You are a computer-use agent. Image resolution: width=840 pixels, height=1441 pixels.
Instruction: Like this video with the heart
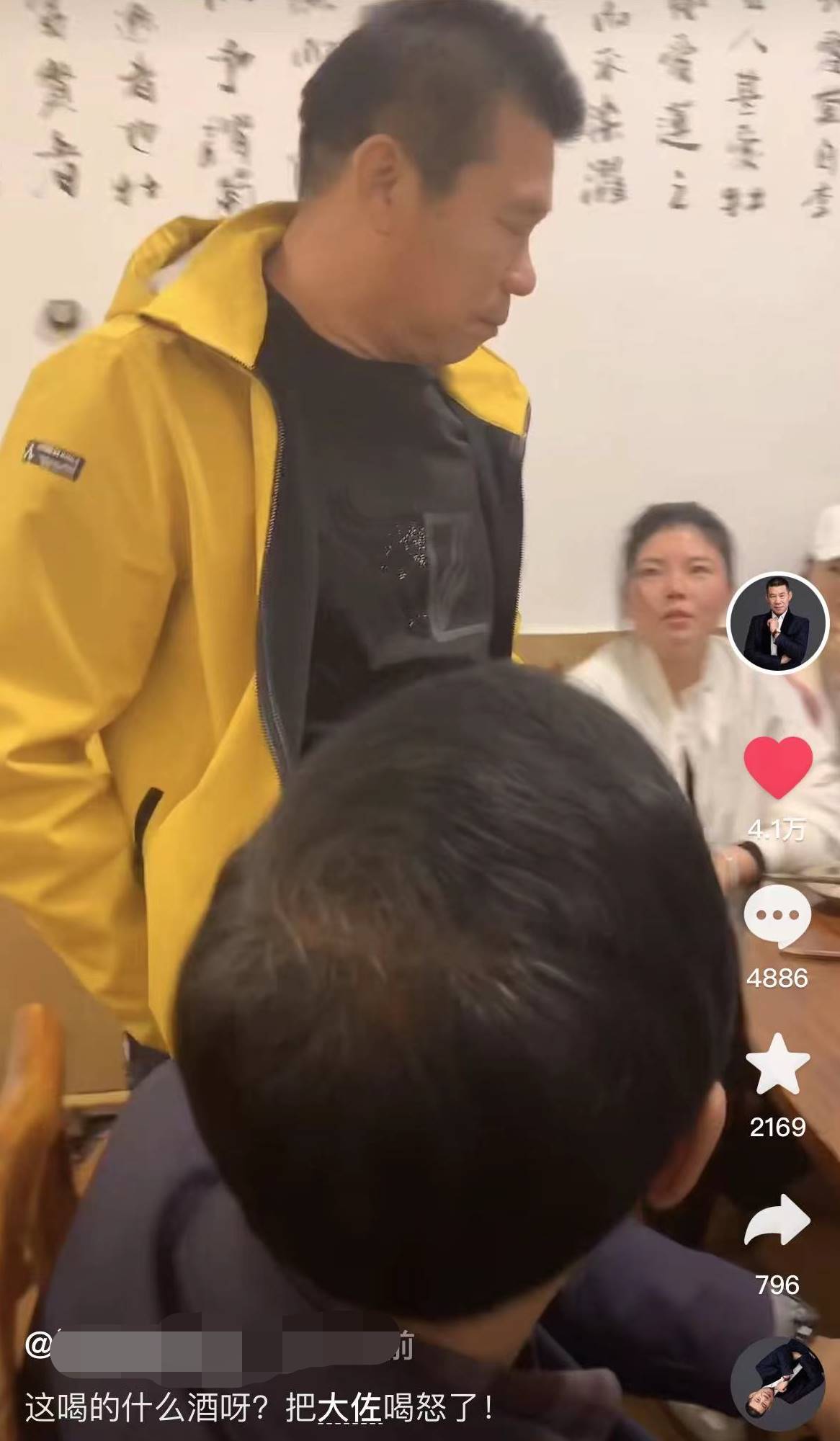(777, 767)
